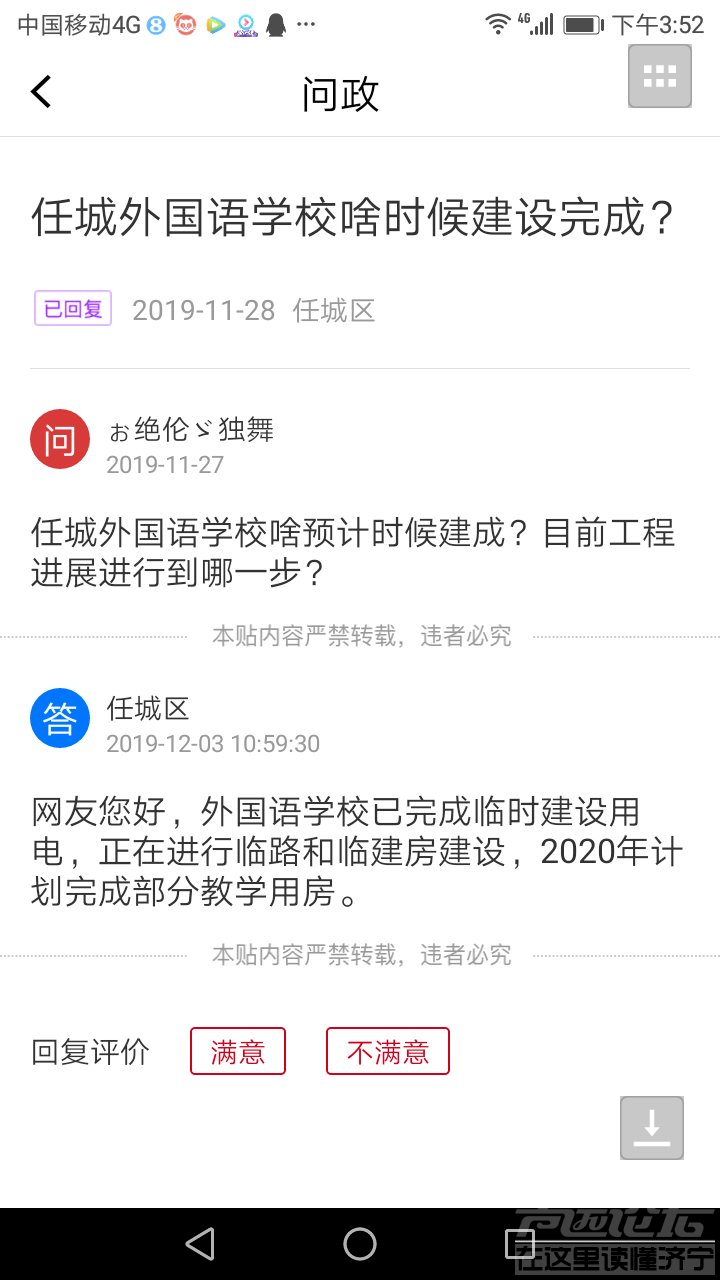Toggle the 已回复 status tag
This screenshot has width=720, height=1280.
click(72, 308)
